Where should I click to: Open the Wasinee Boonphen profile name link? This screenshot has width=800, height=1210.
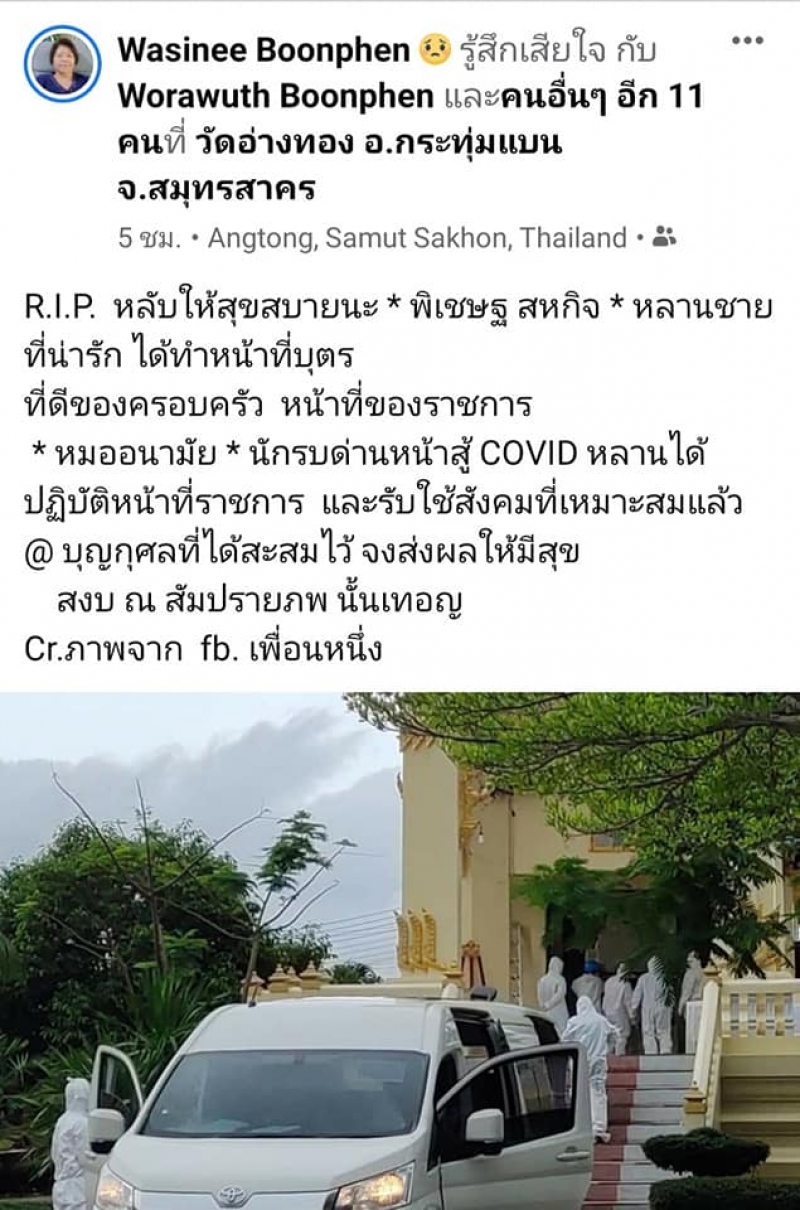tap(264, 50)
